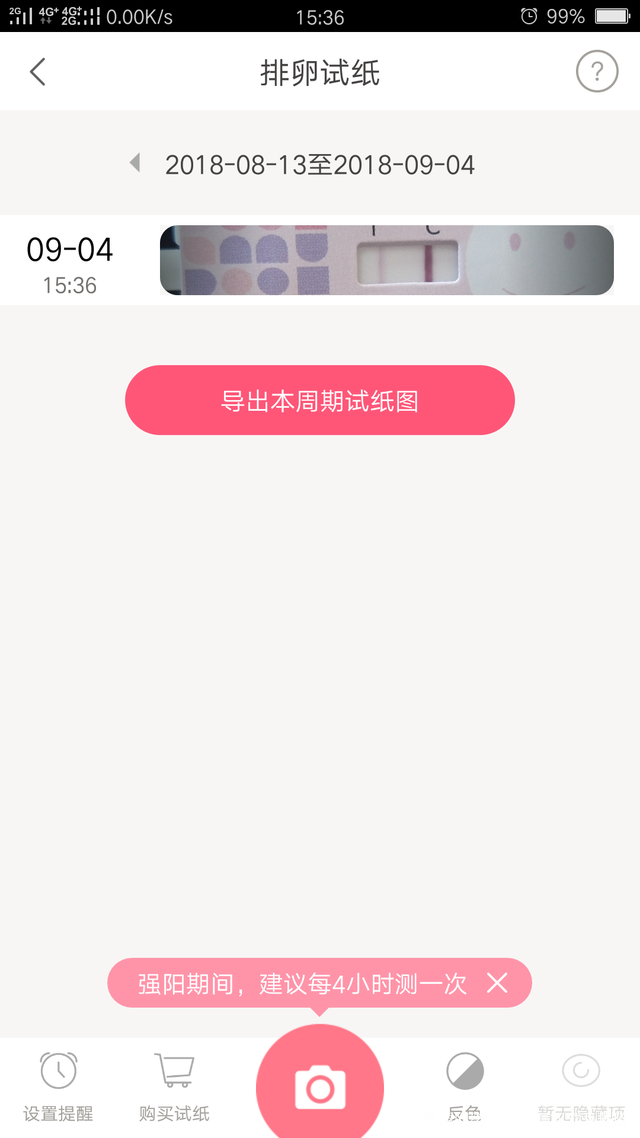
Task: Open the help question mark icon
Action: [x=597, y=72]
